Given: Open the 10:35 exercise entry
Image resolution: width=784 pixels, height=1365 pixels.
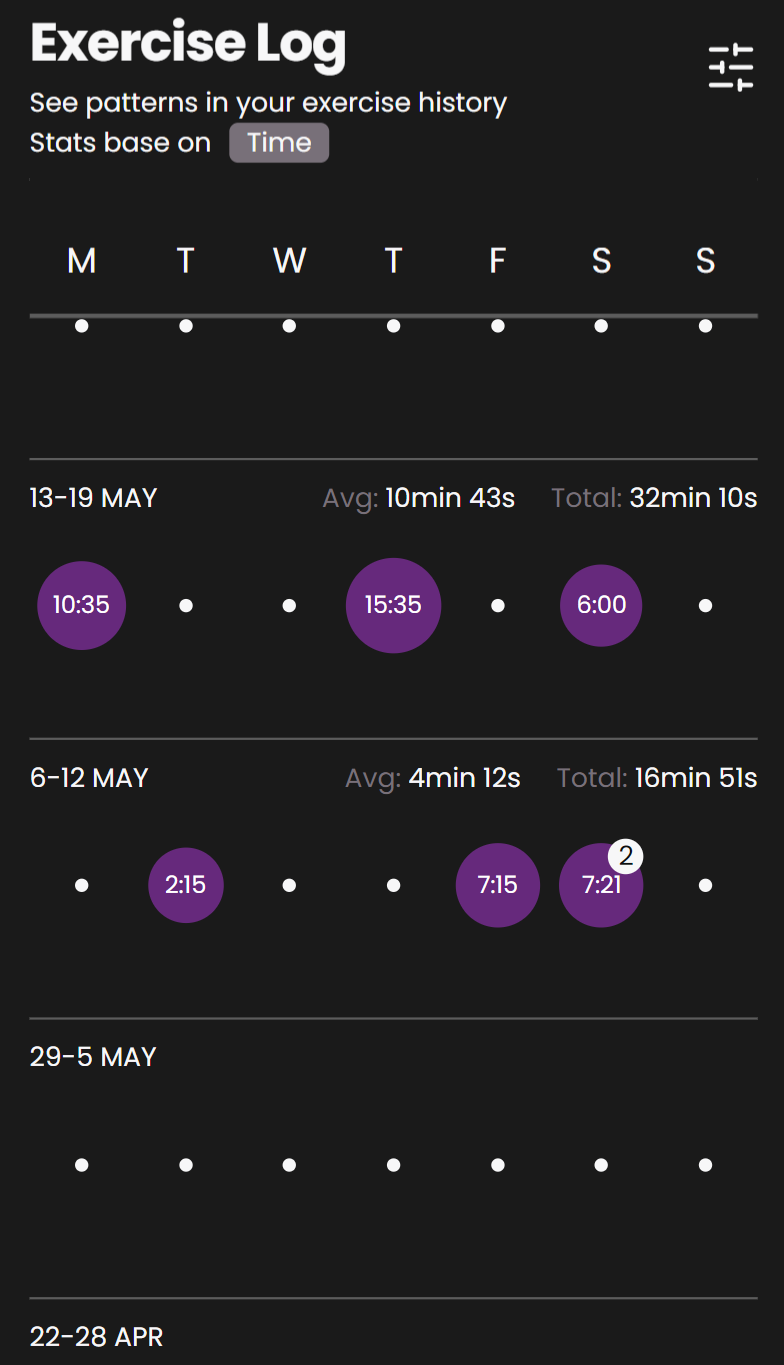Looking at the screenshot, I should (x=82, y=605).
